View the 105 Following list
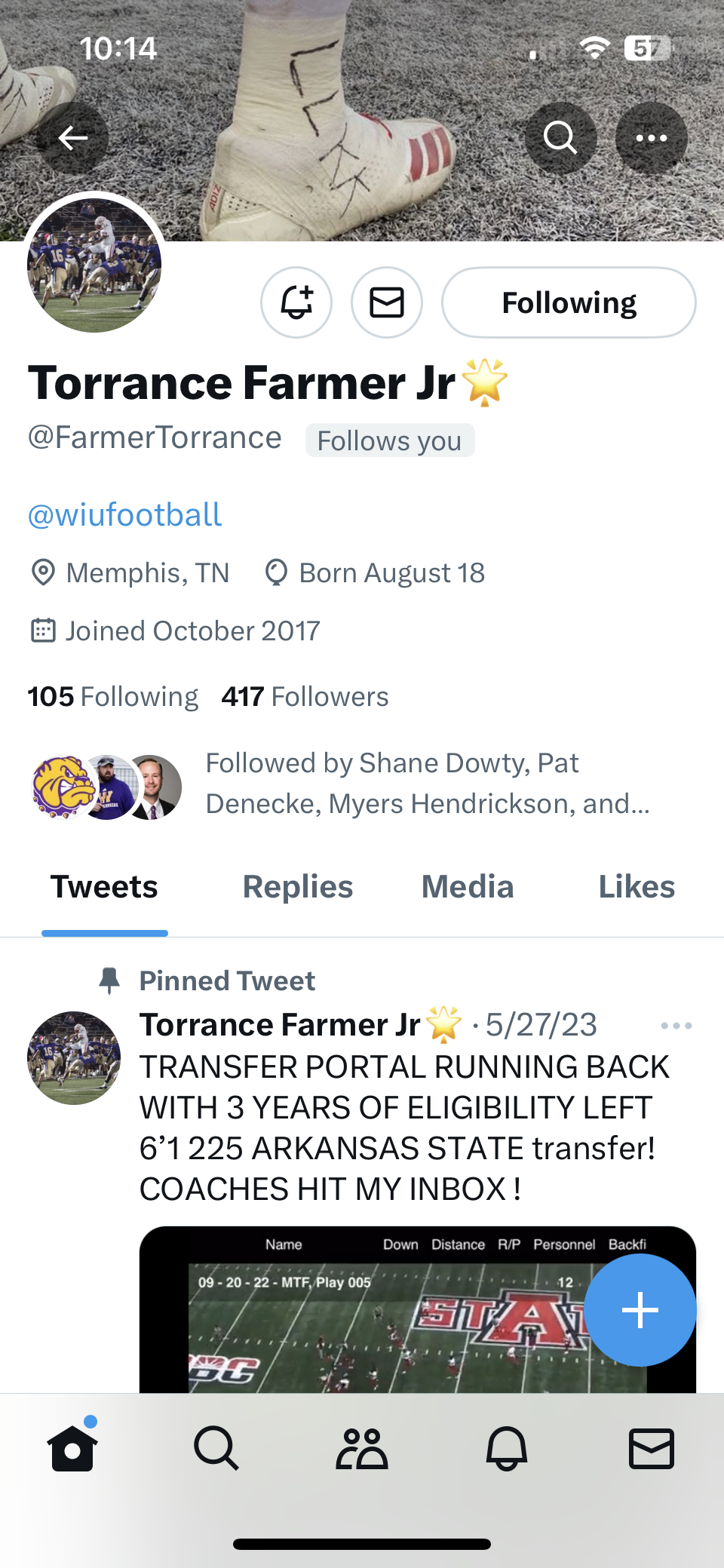724x1568 pixels. coord(113,696)
